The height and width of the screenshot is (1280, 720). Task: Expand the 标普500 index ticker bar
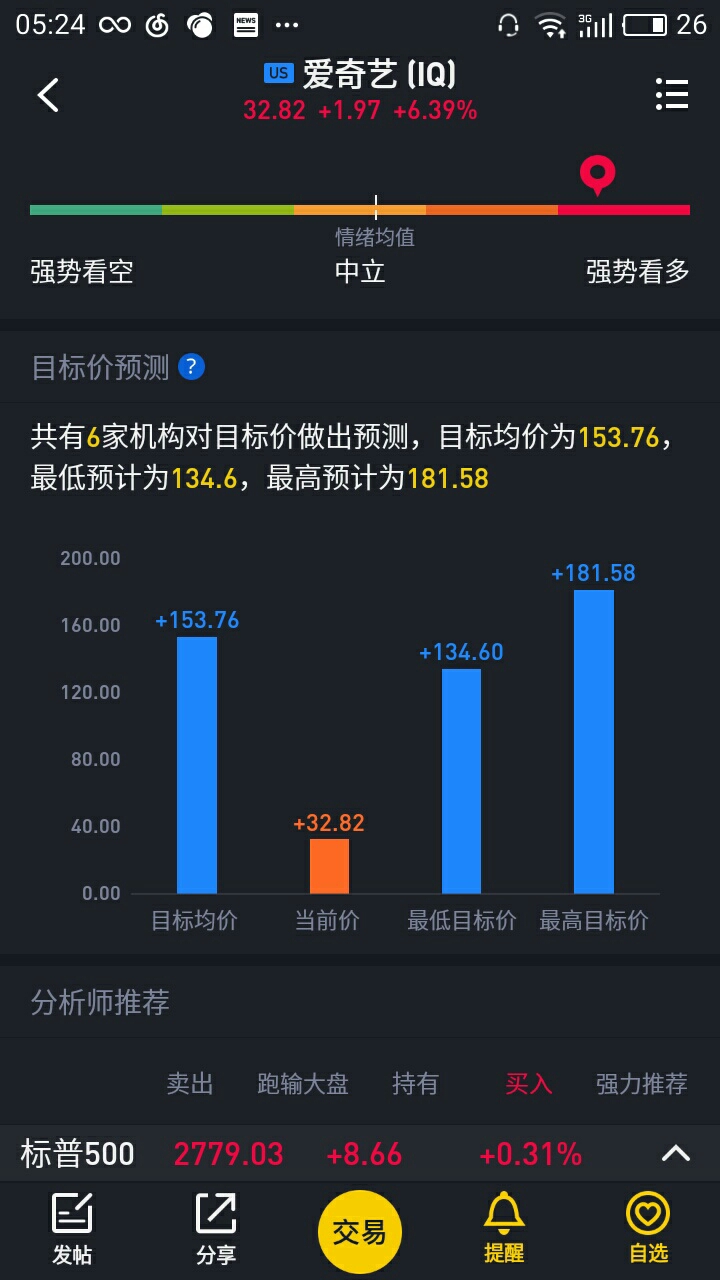(676, 1153)
